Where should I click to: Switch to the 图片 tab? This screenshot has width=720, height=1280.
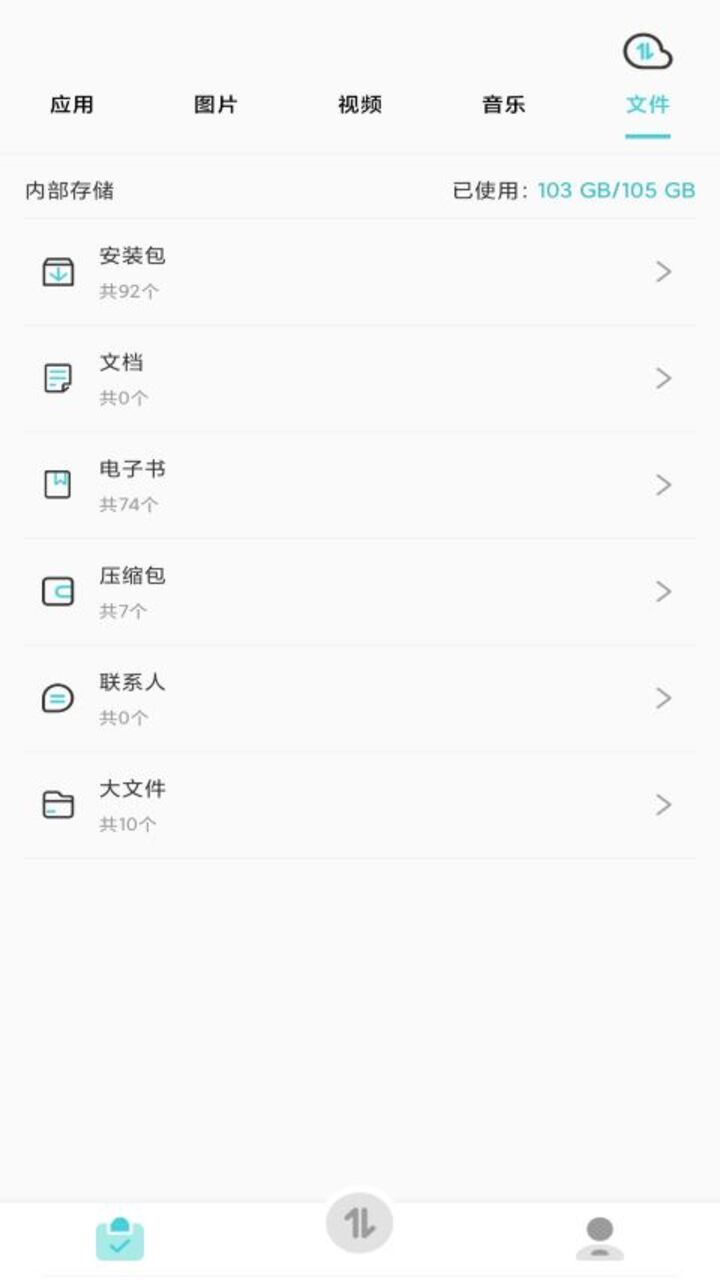[216, 105]
